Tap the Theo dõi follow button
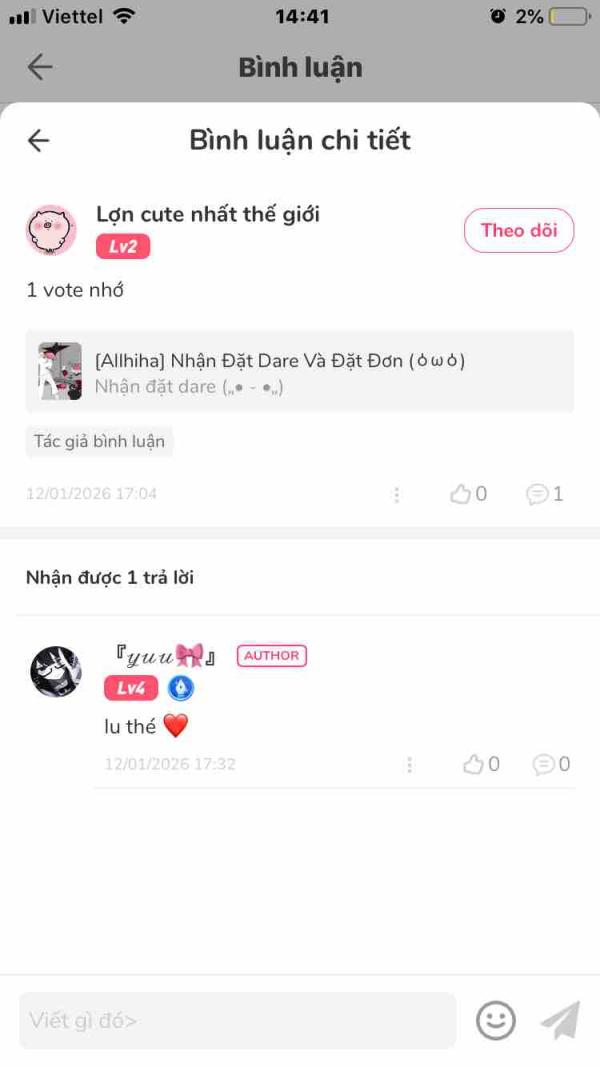Screen dimensions: 600x1067 518,230
